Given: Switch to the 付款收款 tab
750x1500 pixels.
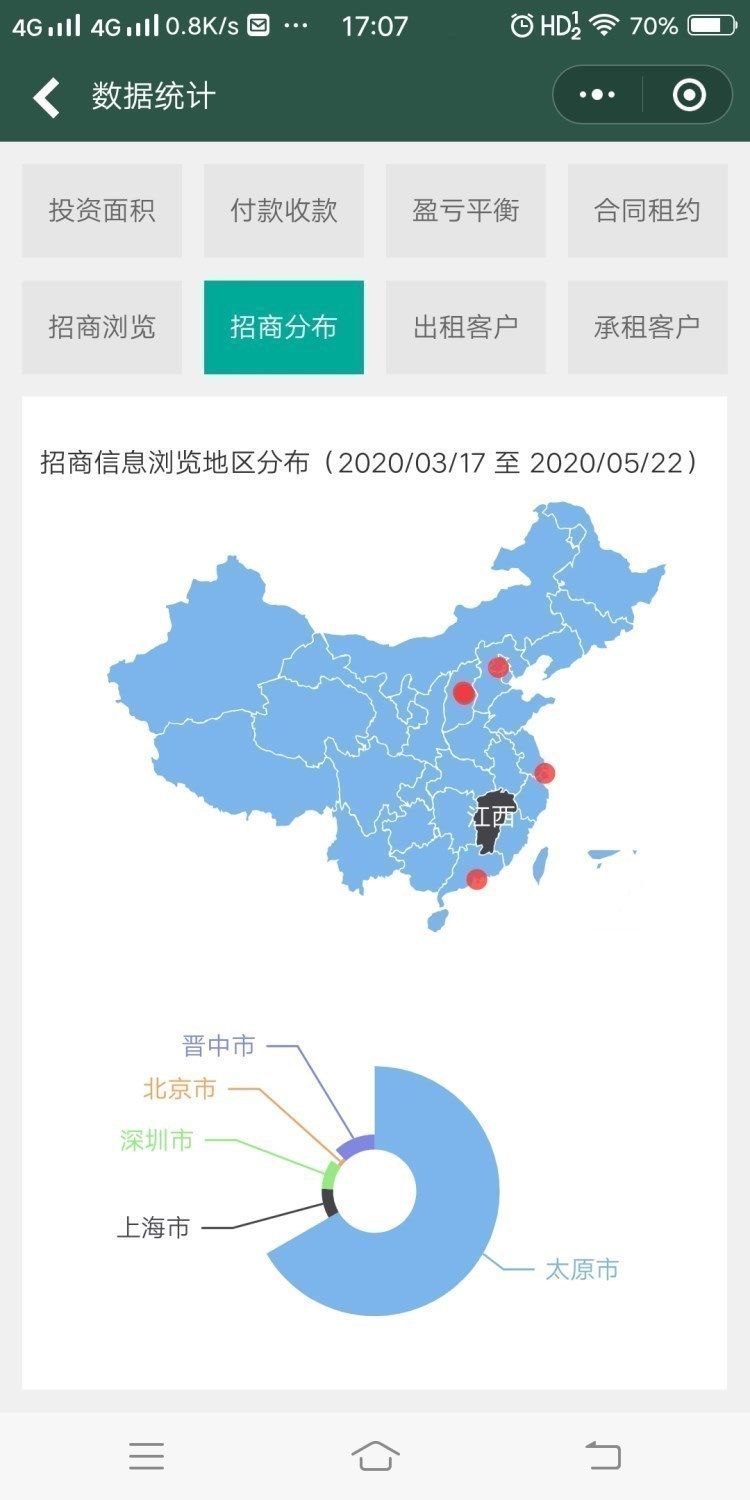Looking at the screenshot, I should [284, 211].
